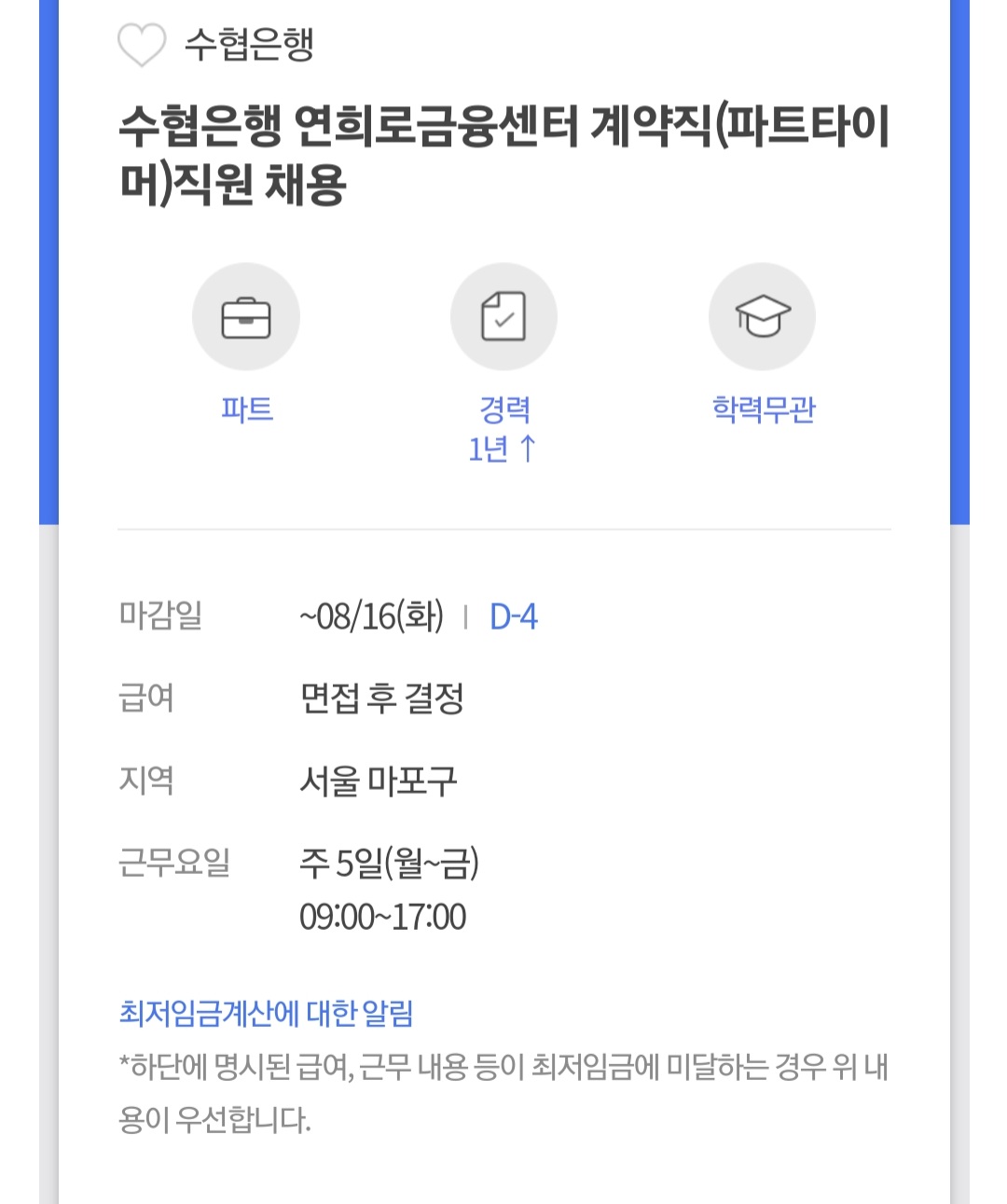
Task: Click the graduation cap icon above 학력무관
Action: (x=762, y=315)
